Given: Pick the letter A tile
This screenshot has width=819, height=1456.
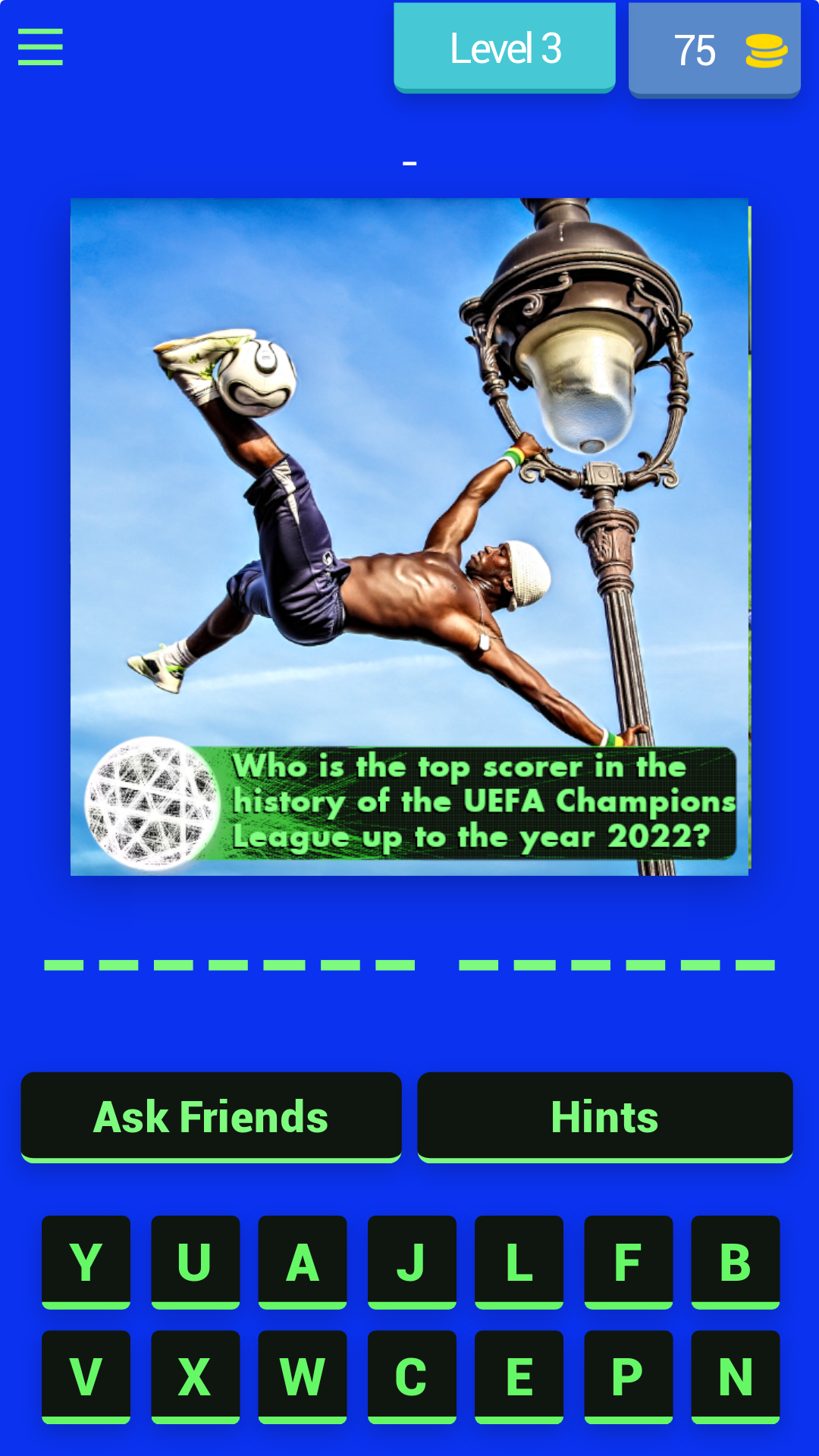Looking at the screenshot, I should click(303, 1262).
